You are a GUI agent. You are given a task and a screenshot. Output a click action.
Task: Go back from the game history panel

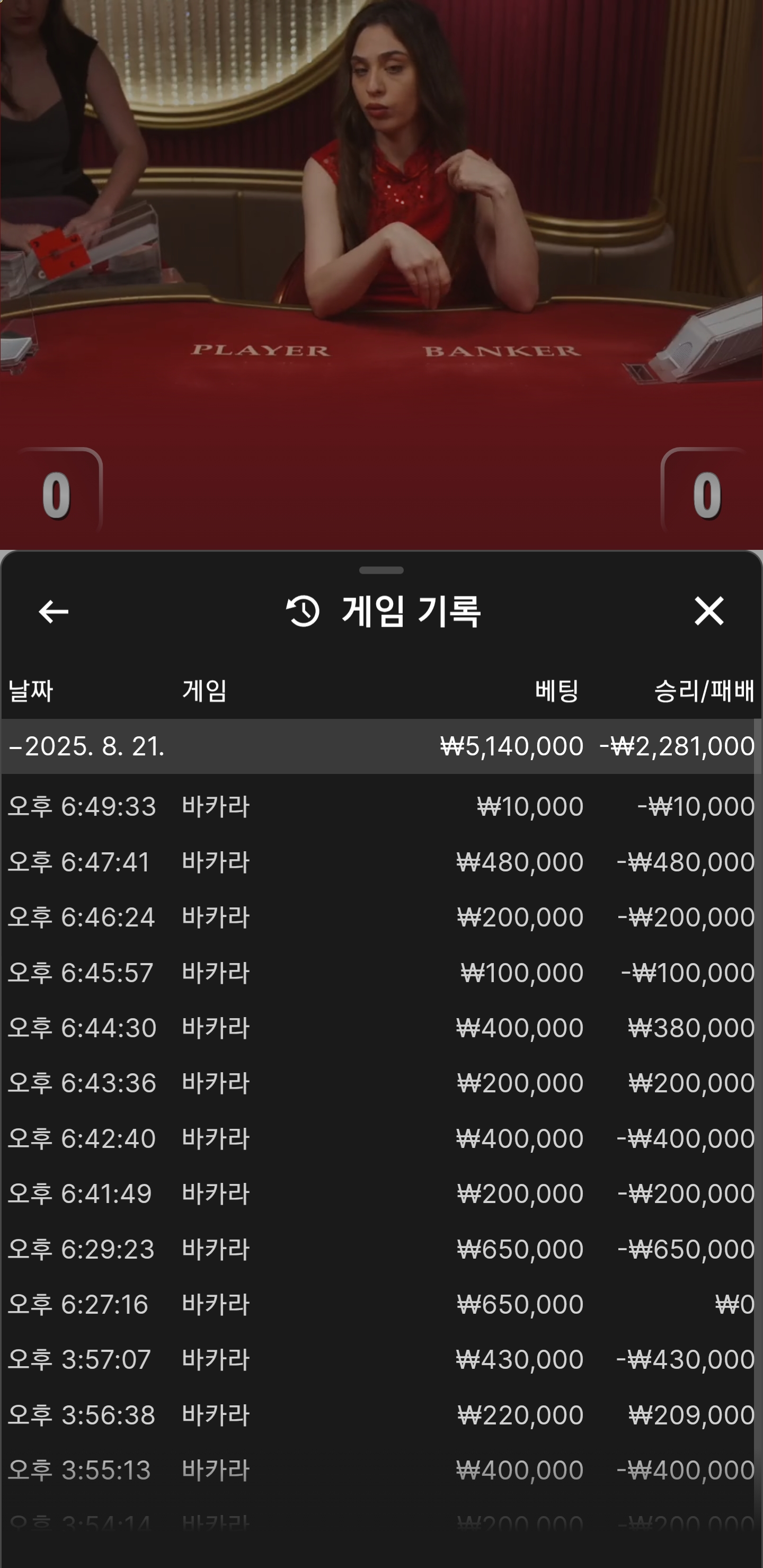(x=53, y=611)
